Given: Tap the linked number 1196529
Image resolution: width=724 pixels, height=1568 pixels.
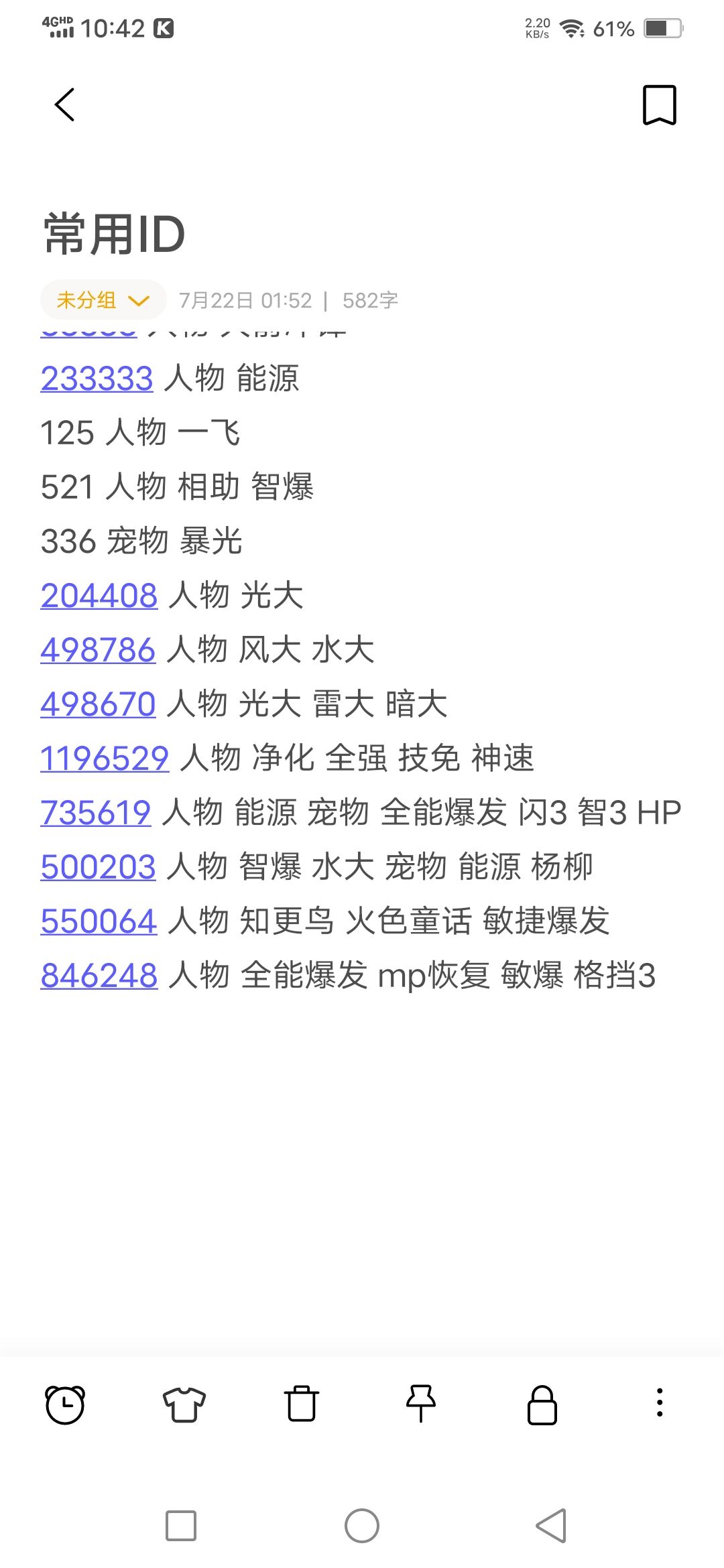Looking at the screenshot, I should [x=105, y=759].
